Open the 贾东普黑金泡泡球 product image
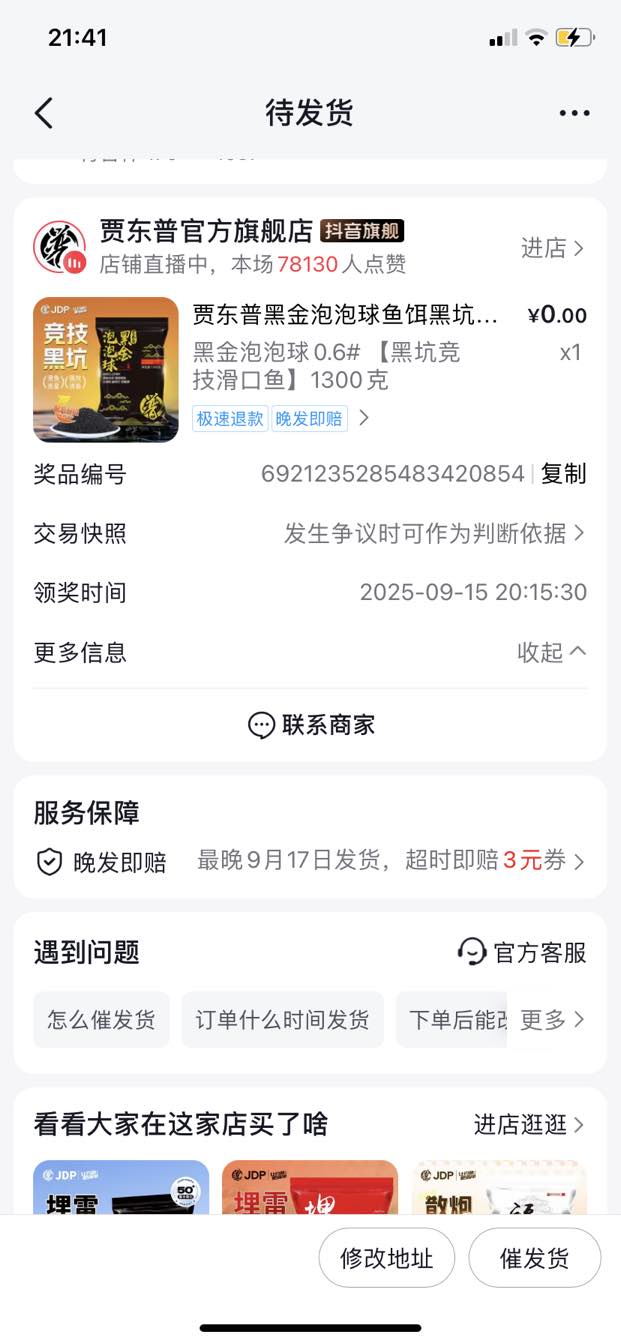This screenshot has height=1344, width=621. [x=106, y=370]
